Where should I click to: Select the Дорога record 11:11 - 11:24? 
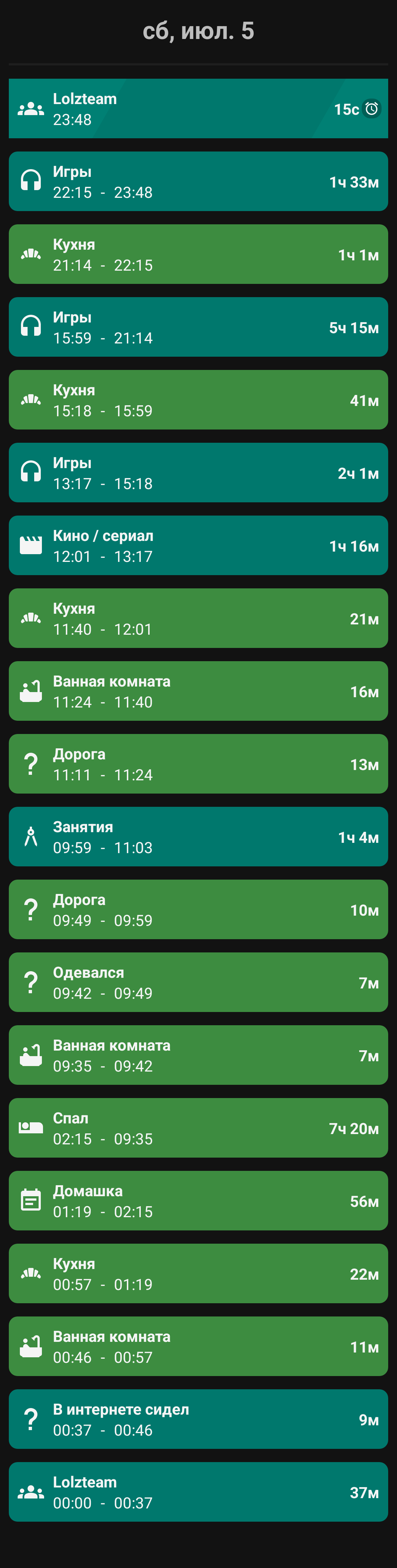(198, 764)
